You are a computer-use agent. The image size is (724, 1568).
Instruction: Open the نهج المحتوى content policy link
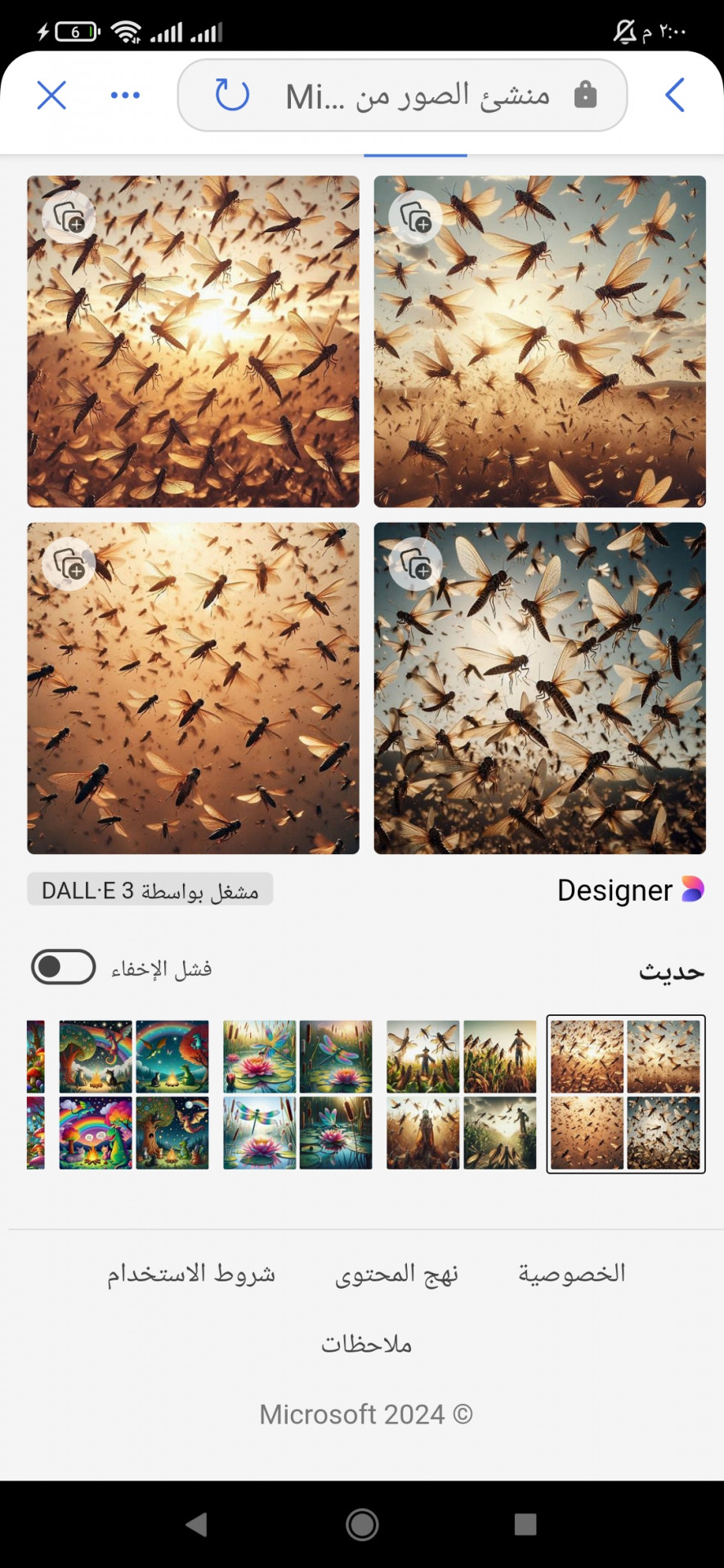click(396, 1274)
